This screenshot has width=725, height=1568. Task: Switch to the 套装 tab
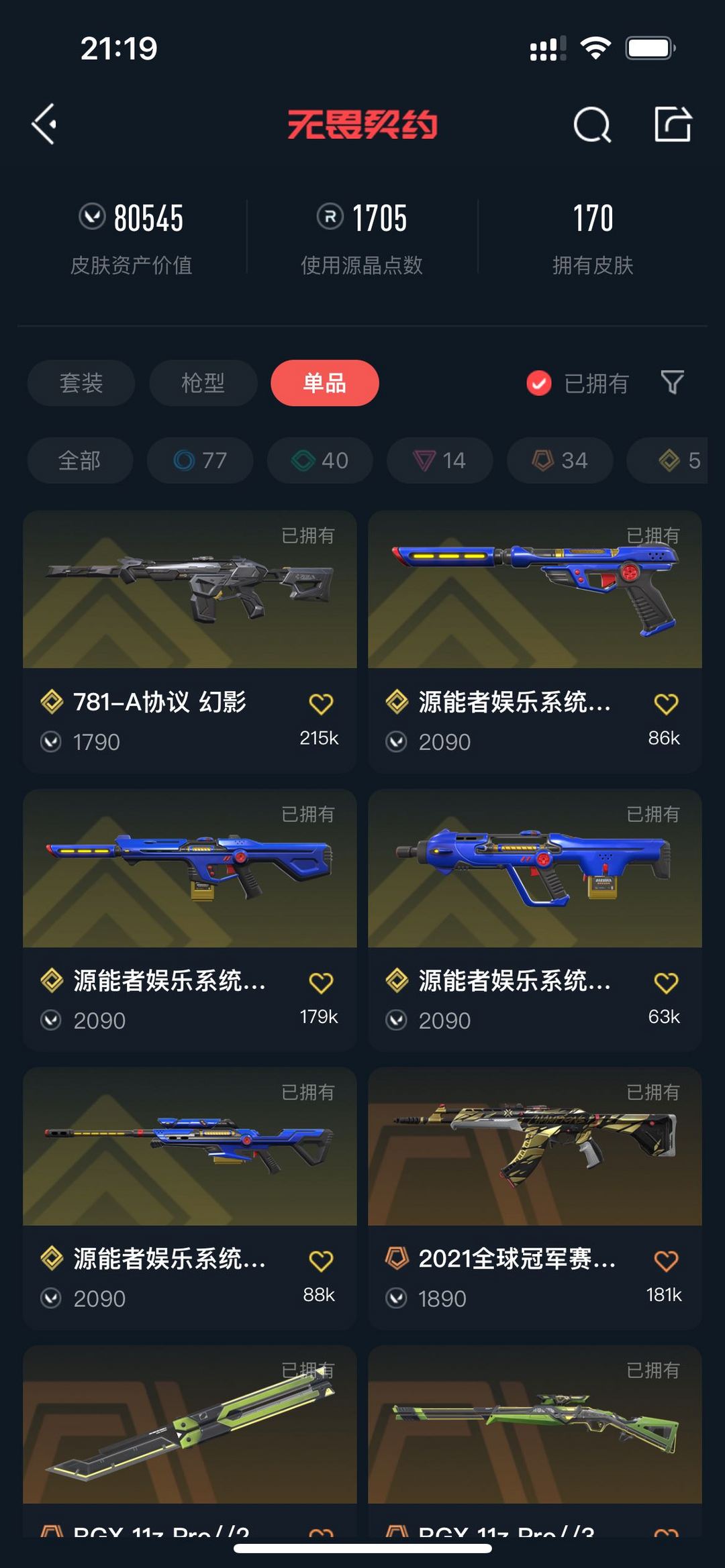point(81,383)
